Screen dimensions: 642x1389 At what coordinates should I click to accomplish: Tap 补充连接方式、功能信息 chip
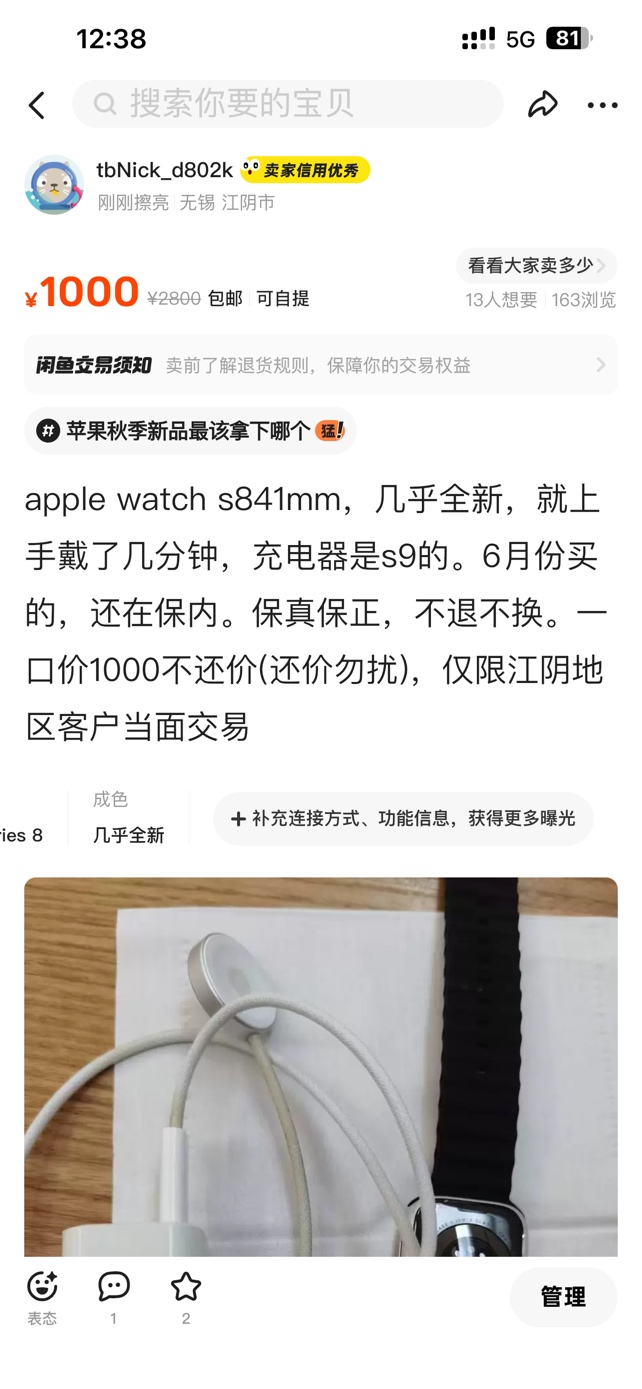[x=403, y=819]
